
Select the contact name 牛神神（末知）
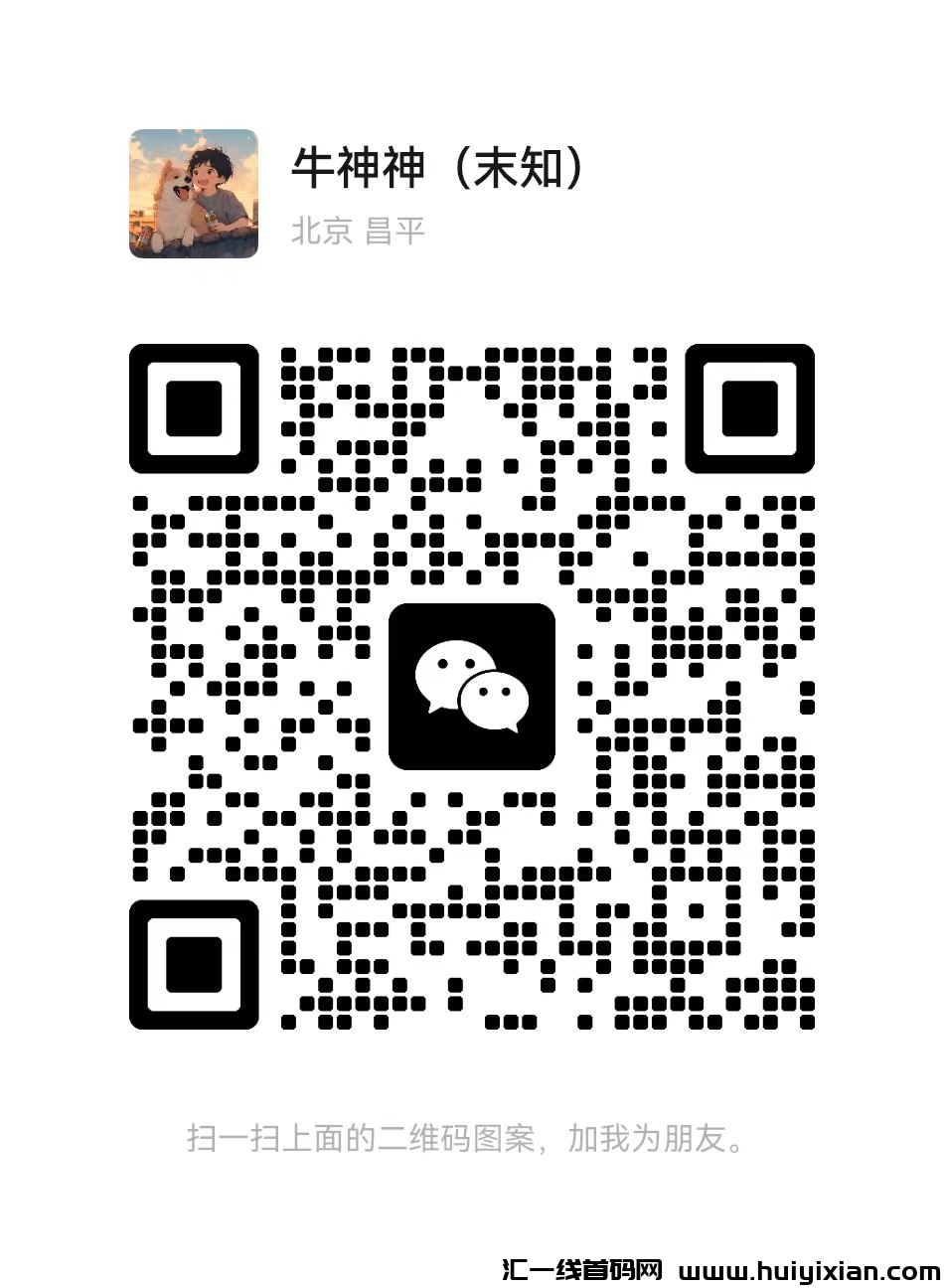point(439,169)
